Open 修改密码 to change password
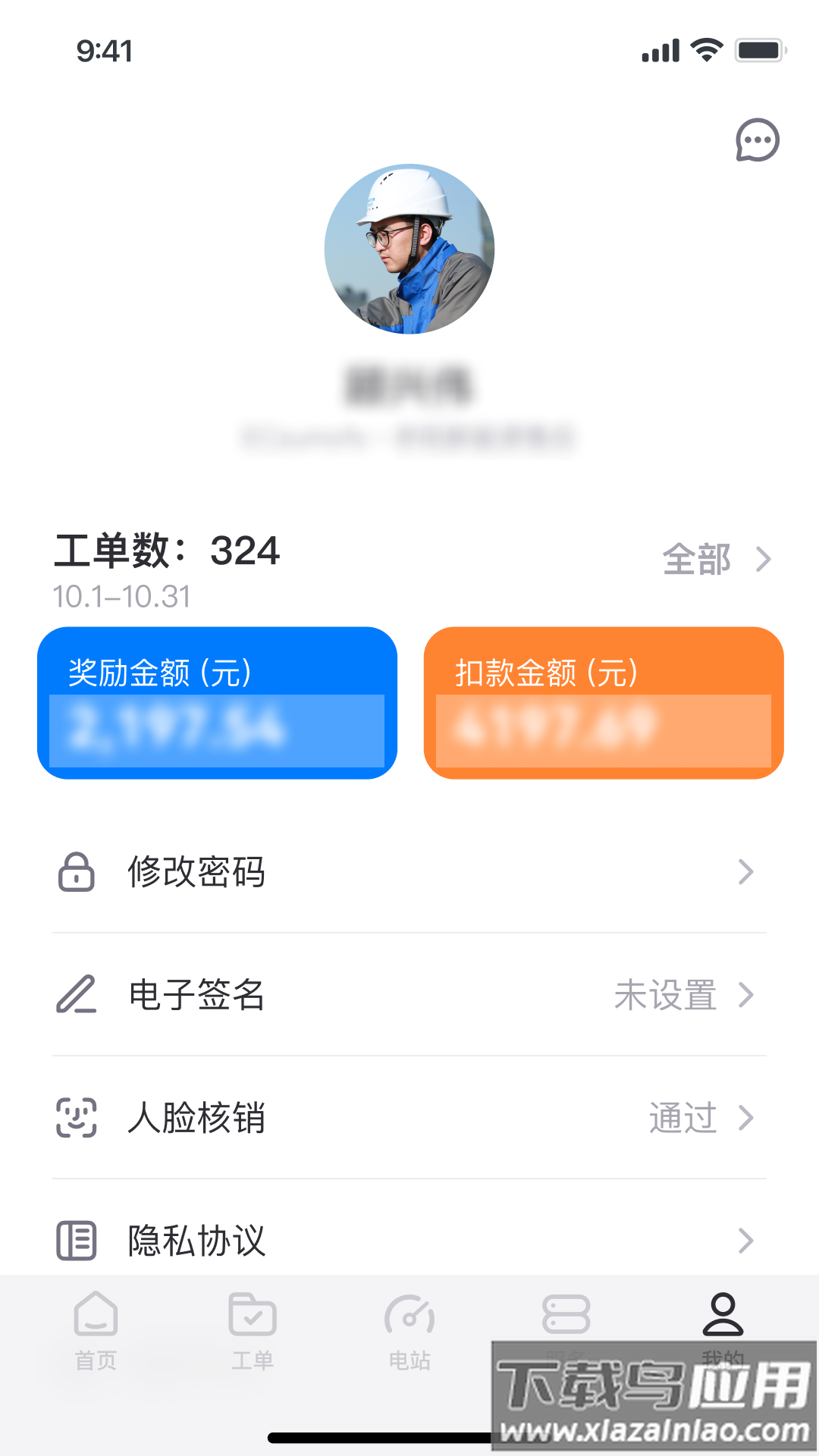The height and width of the screenshot is (1456, 819). point(409,872)
